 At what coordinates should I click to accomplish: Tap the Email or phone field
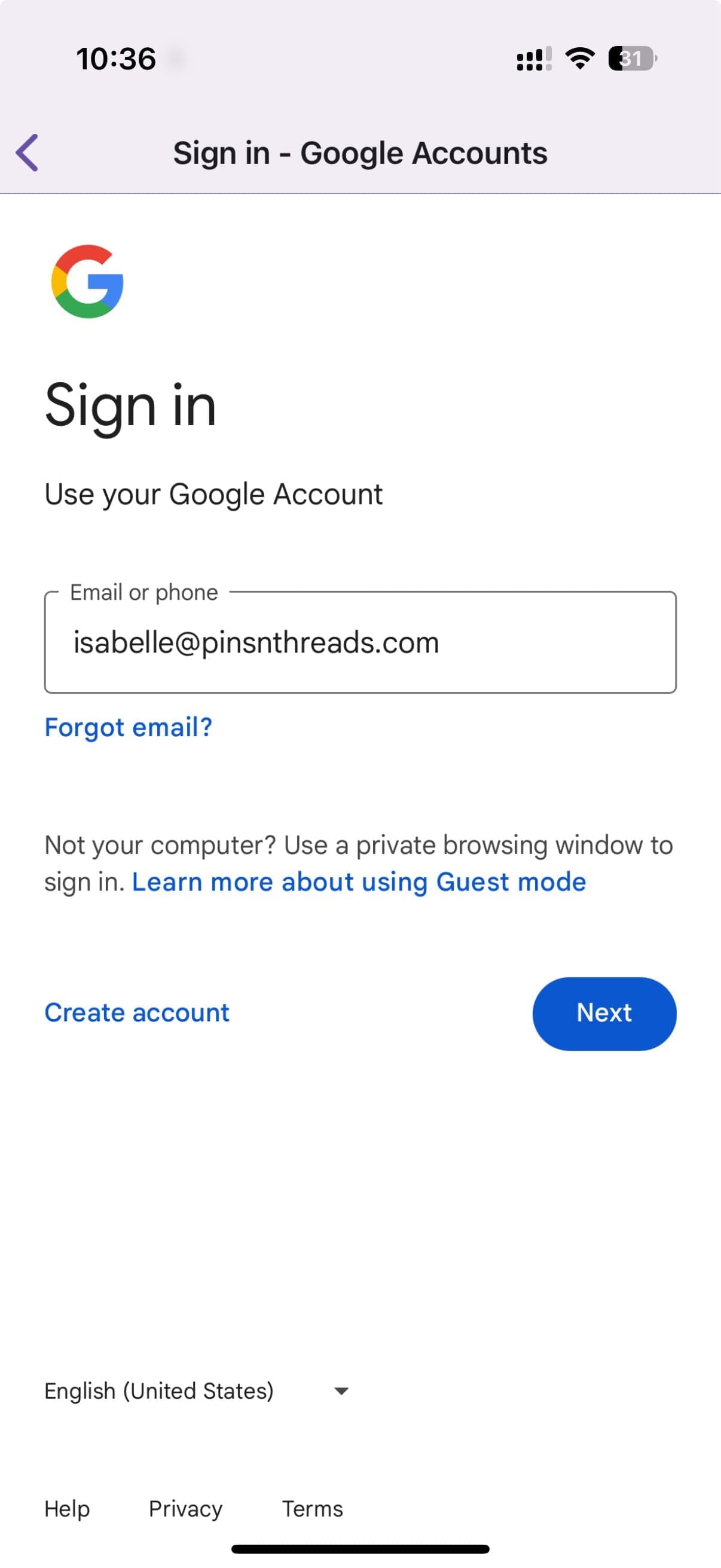pyautogui.click(x=360, y=643)
